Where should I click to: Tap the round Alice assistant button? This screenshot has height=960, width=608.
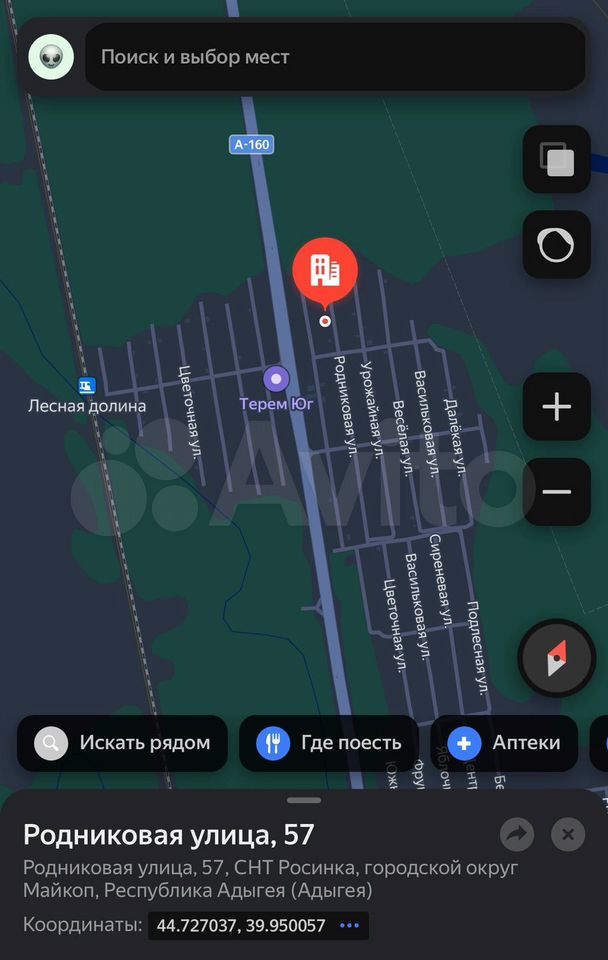click(556, 244)
